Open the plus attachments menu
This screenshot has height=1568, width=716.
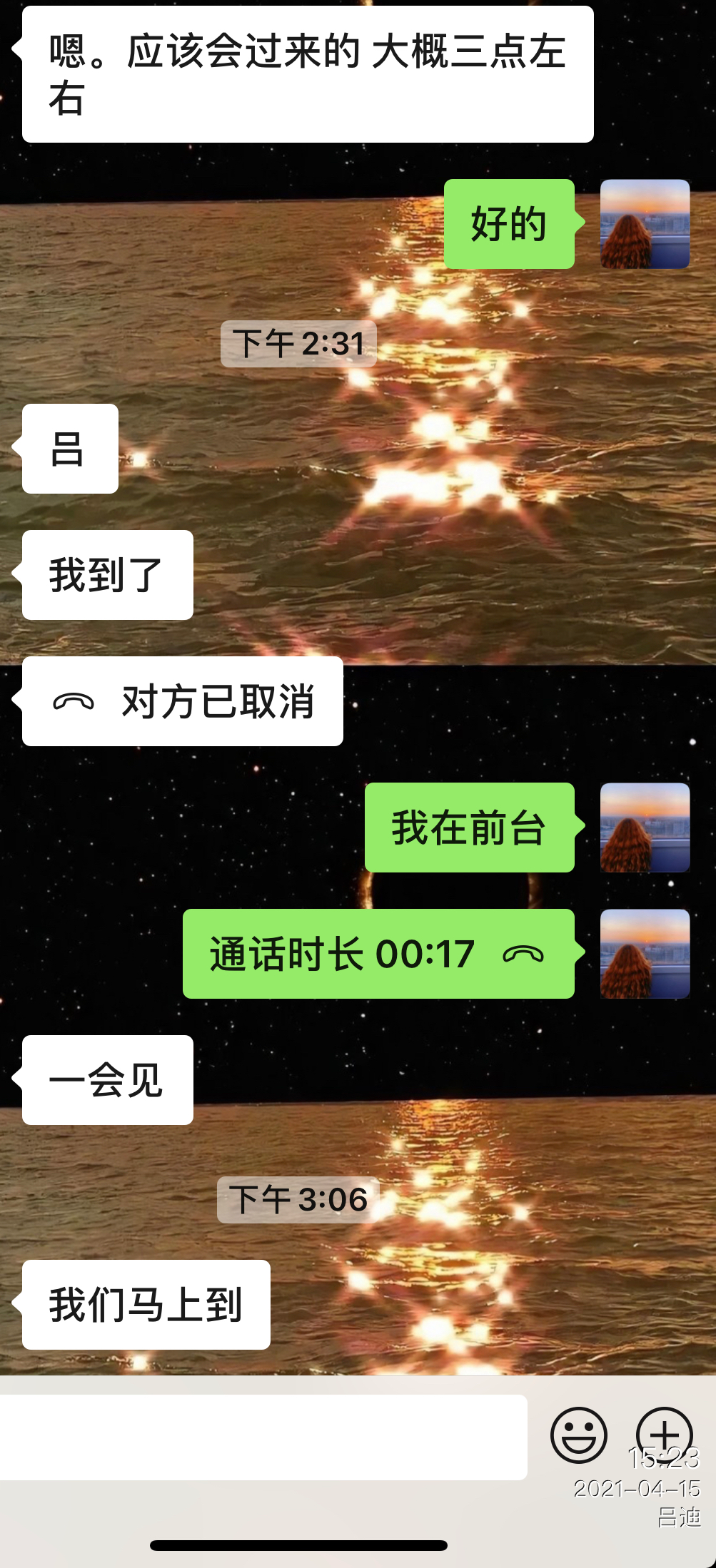664,1435
